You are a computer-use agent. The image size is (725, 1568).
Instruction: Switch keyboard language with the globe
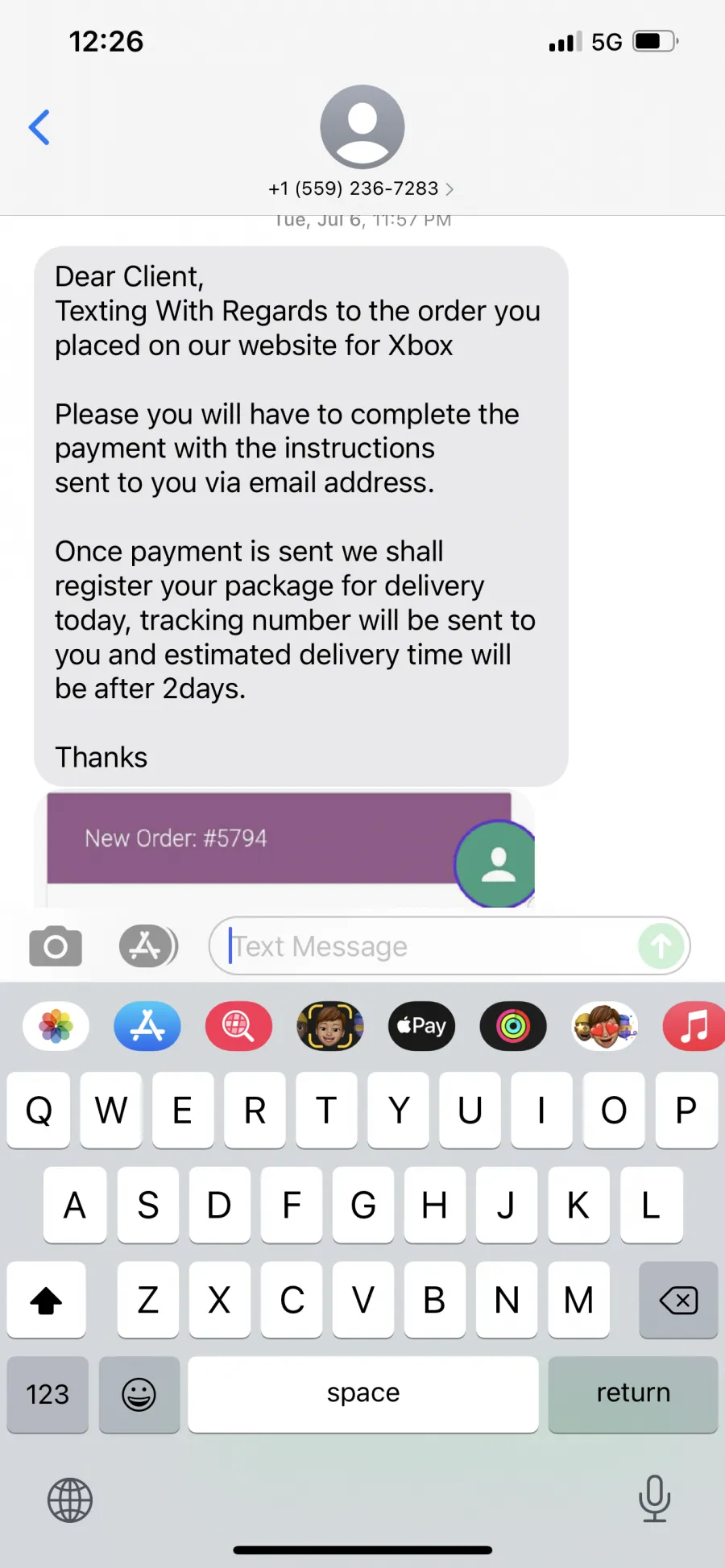pos(70,1500)
